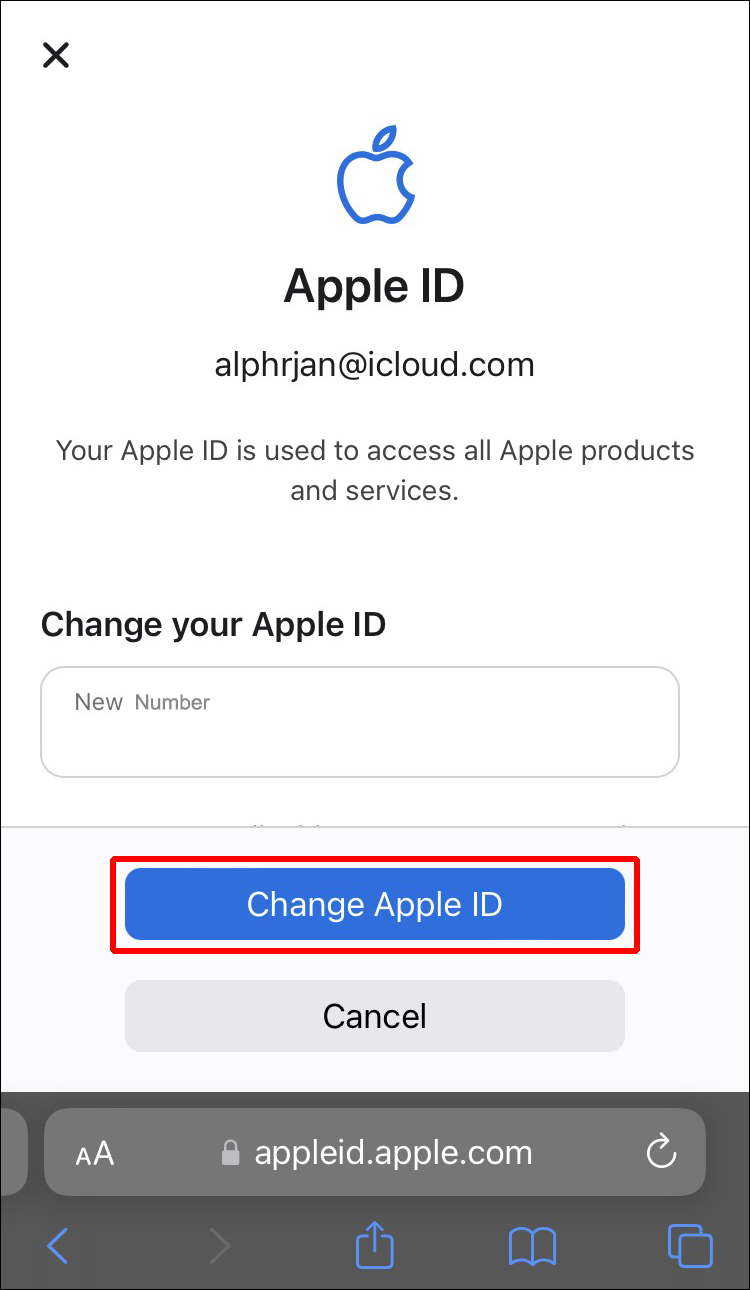Share this Safari page
The width and height of the screenshot is (750, 1290).
[x=375, y=1245]
